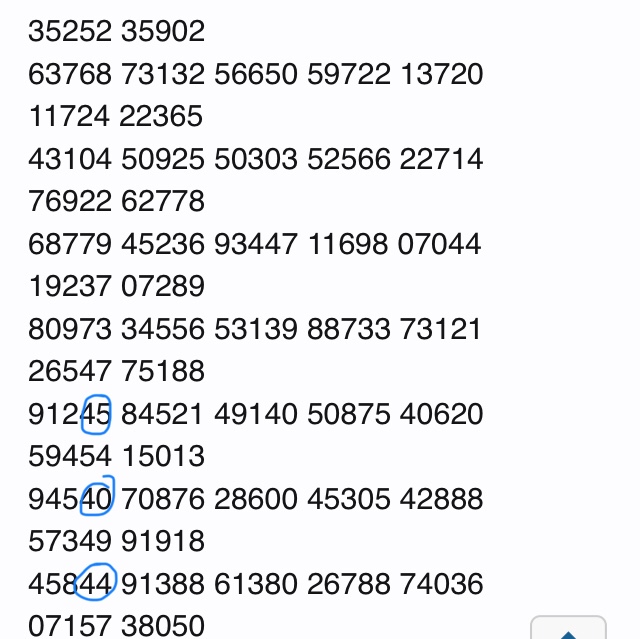Tap the scroll-to-top arrow button
The width and height of the screenshot is (640, 639).
pos(568,629)
